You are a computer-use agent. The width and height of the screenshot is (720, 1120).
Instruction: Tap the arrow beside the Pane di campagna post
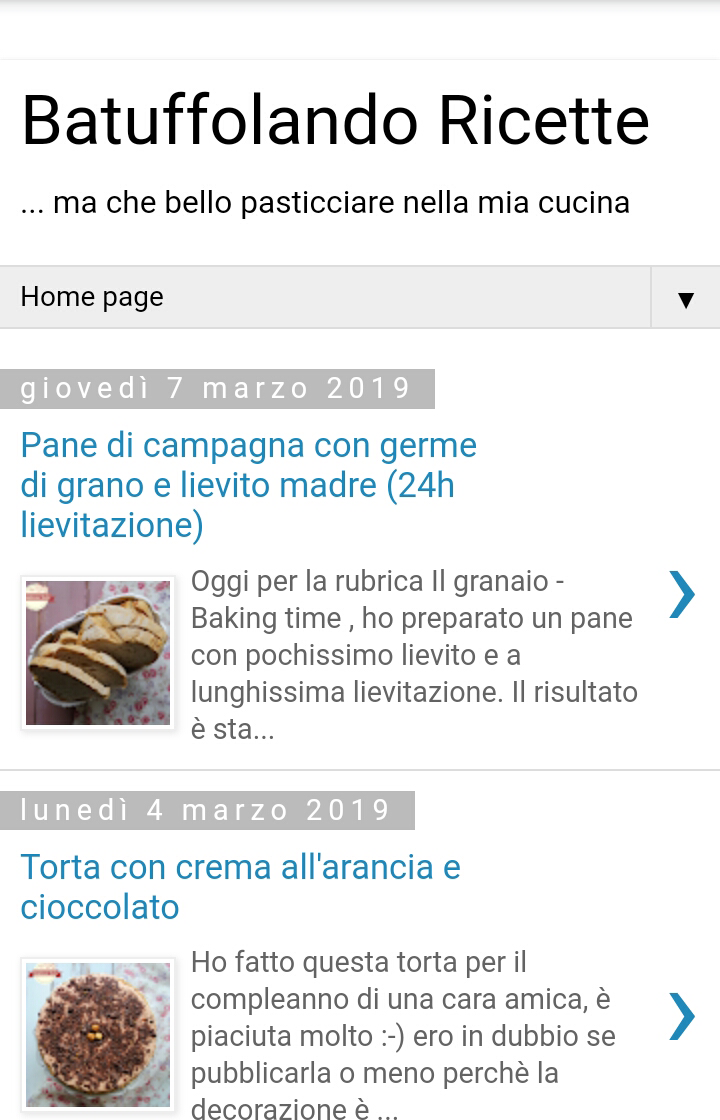pyautogui.click(x=681, y=594)
